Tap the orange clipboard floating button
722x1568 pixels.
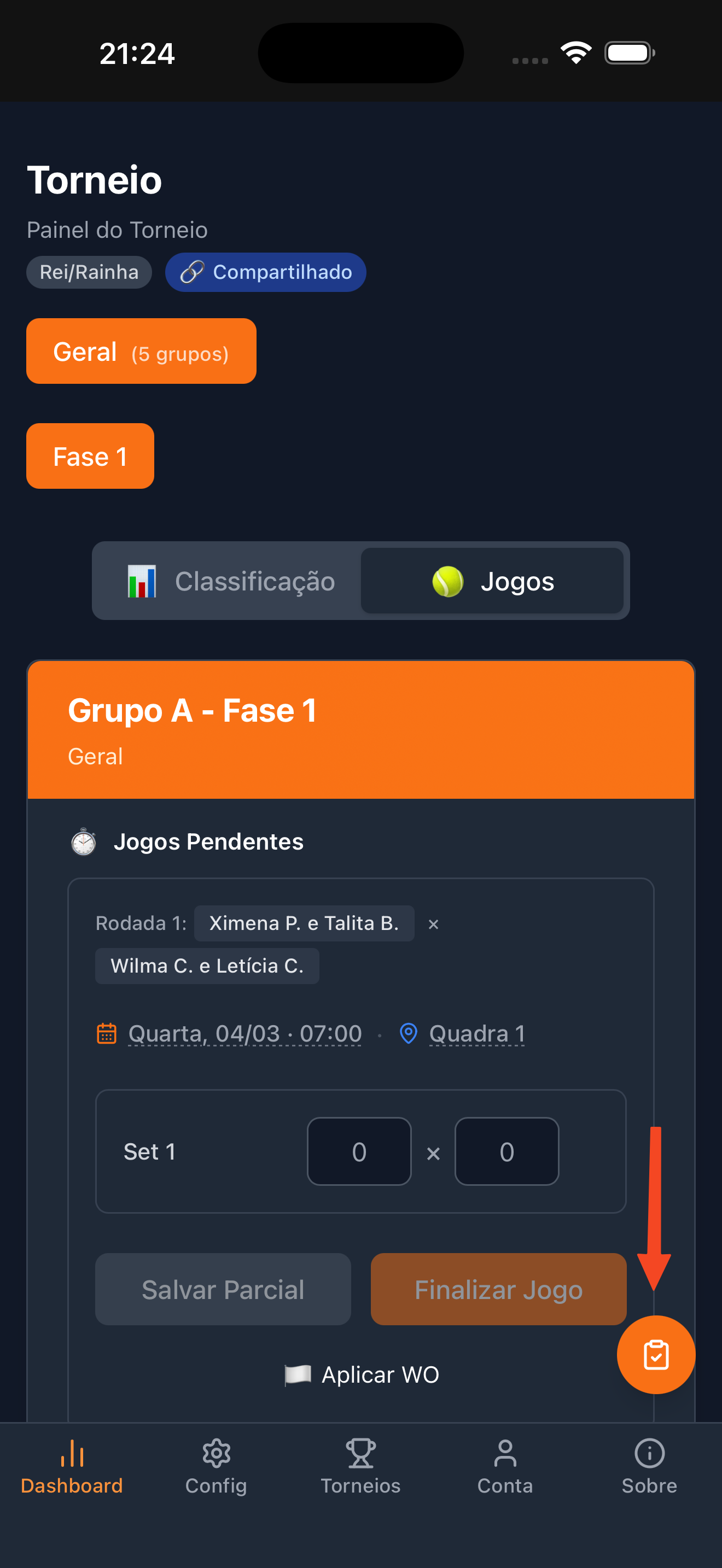656,1354
